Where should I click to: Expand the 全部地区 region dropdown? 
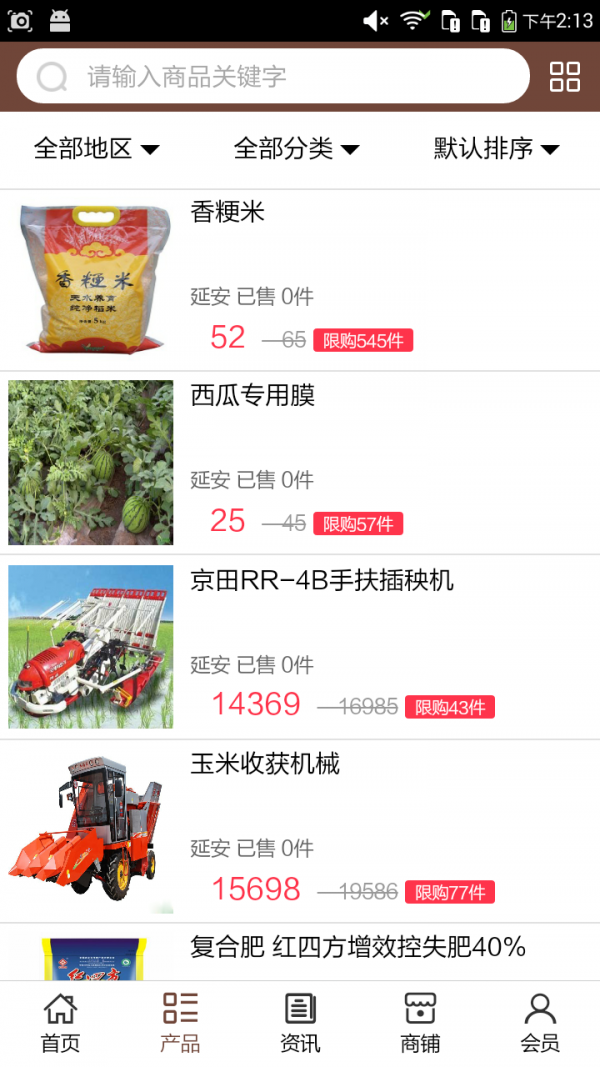pos(96,149)
